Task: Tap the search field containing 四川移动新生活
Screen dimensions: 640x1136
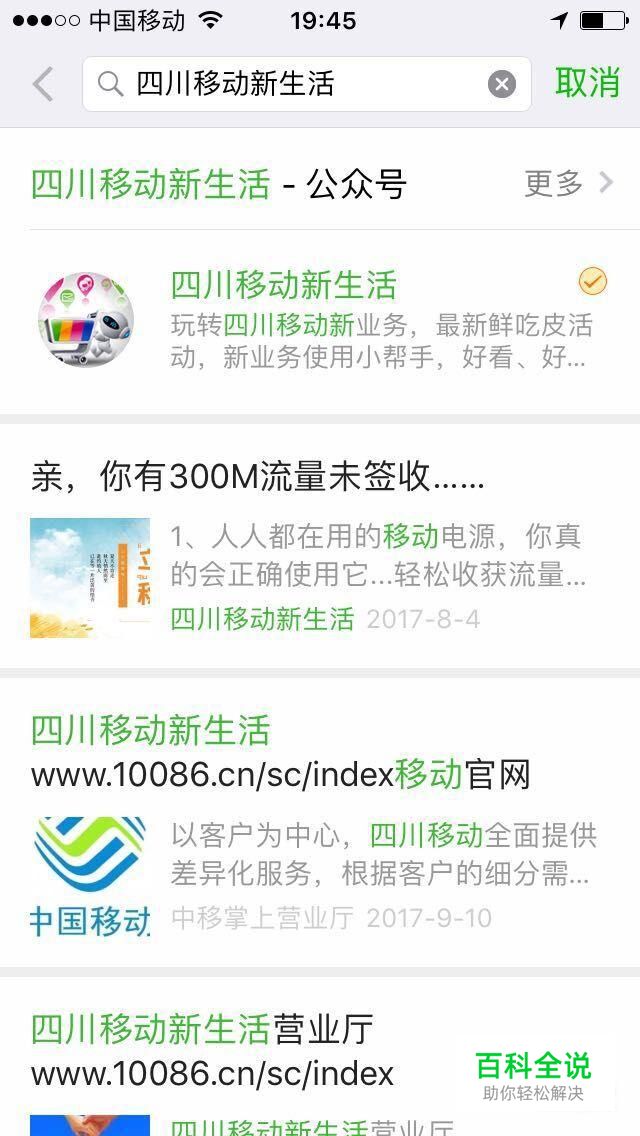Action: coord(307,84)
